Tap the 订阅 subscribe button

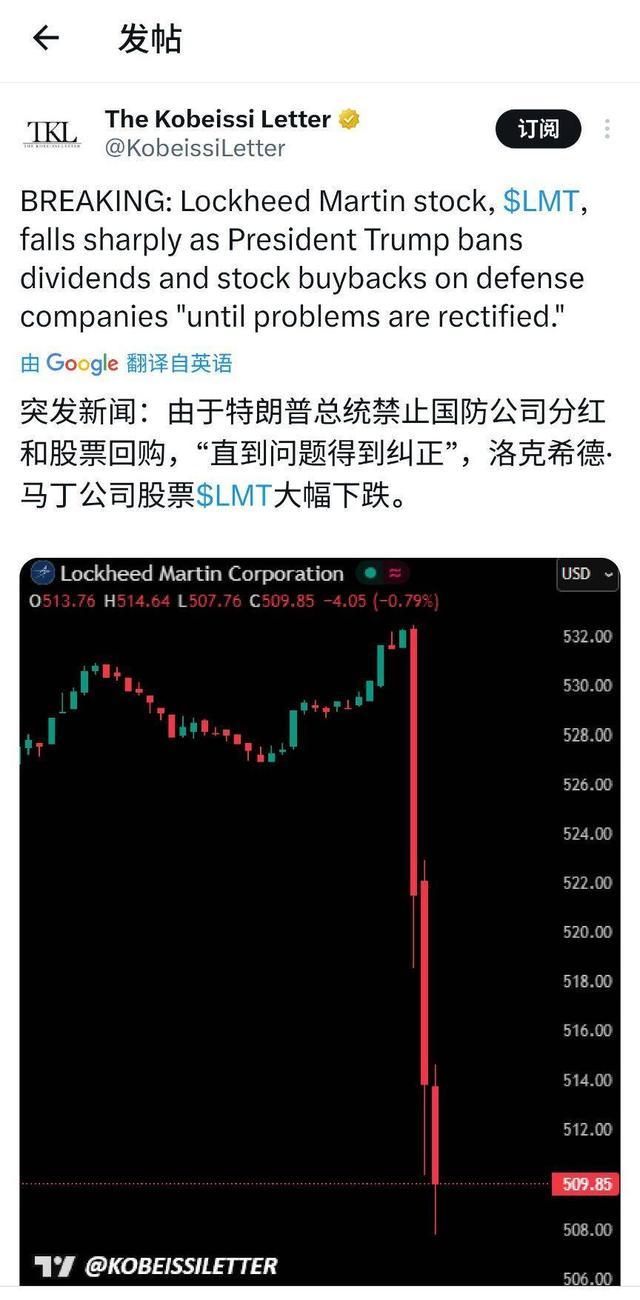click(538, 129)
